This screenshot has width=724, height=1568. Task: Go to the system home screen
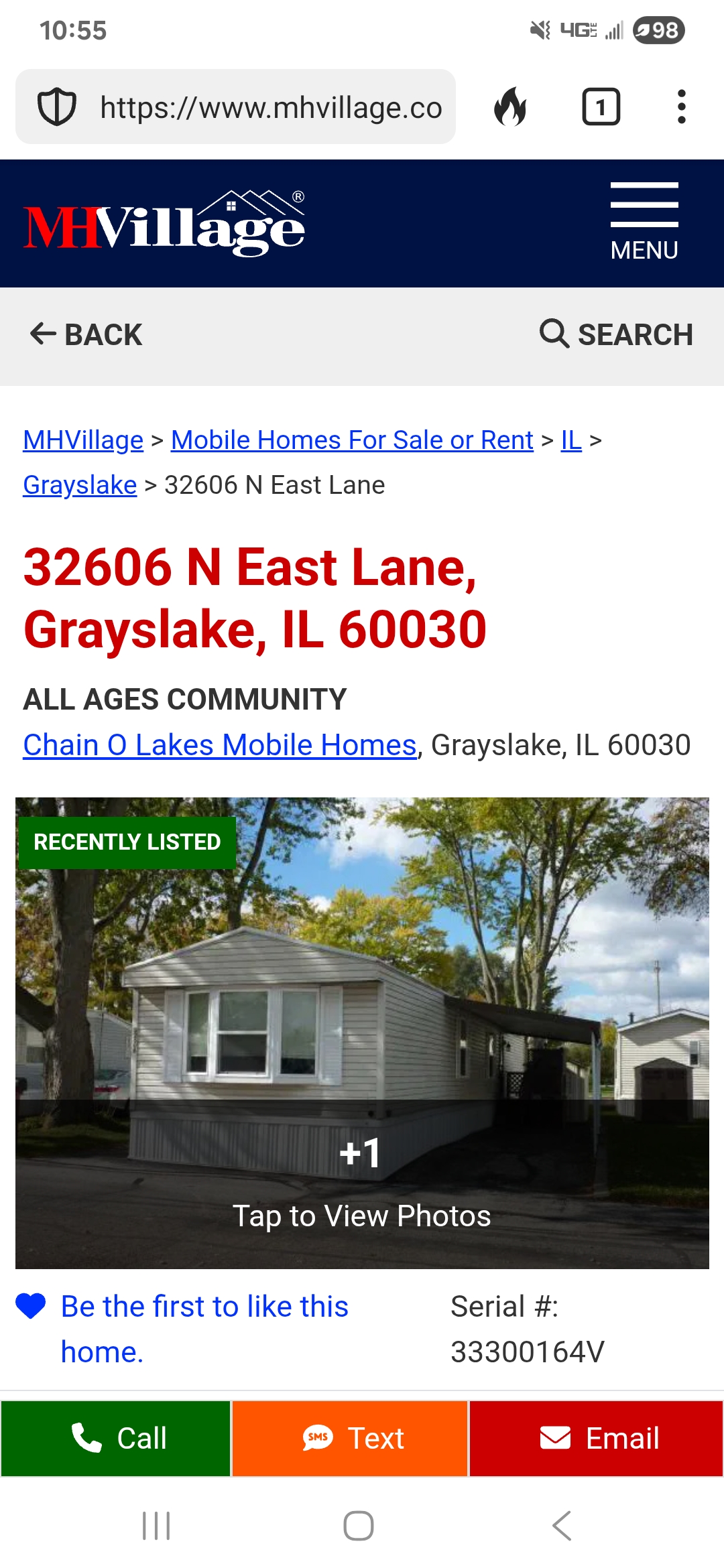(359, 1526)
